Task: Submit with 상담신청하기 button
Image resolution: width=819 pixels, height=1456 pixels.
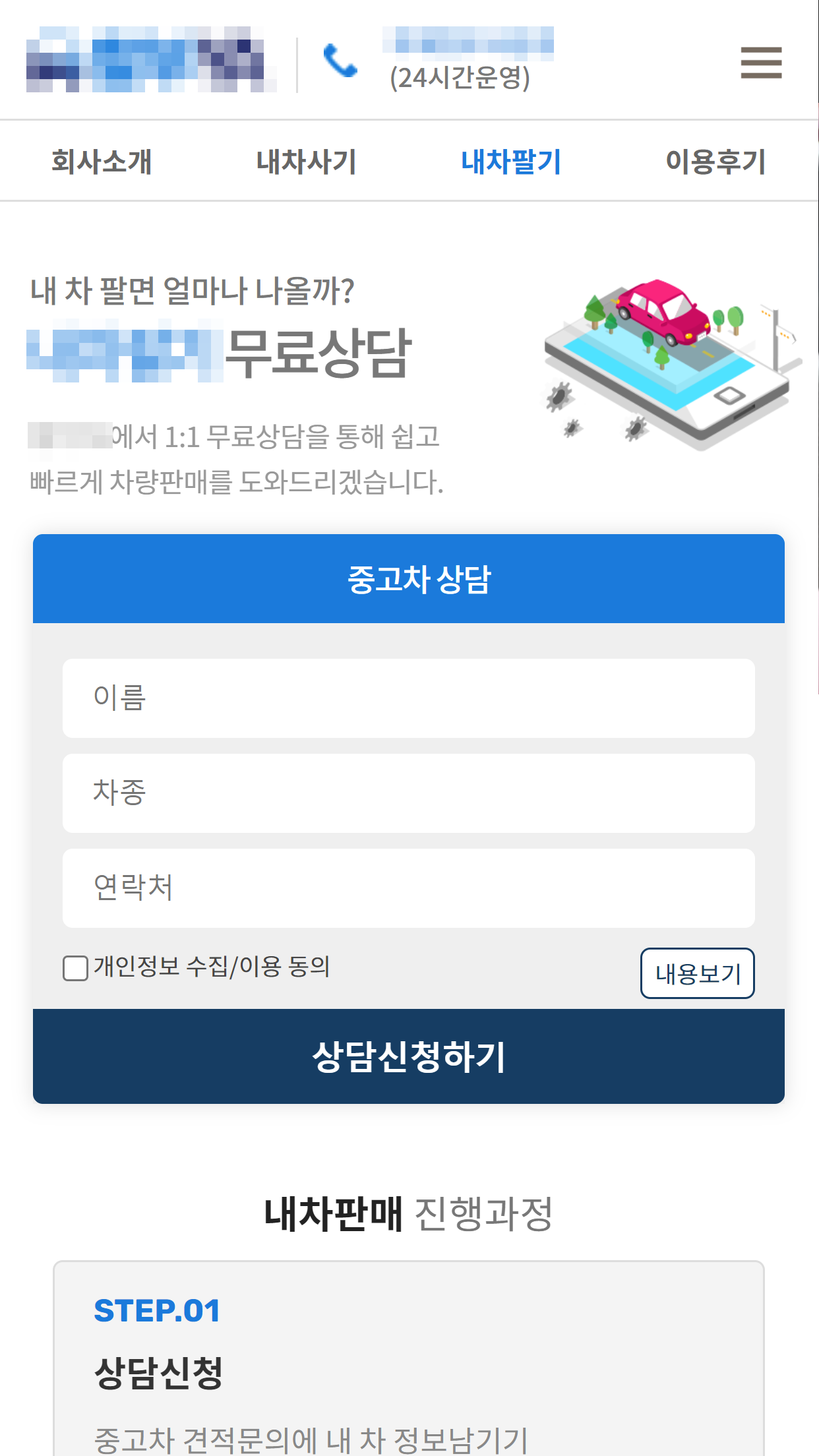Action: [x=409, y=1056]
